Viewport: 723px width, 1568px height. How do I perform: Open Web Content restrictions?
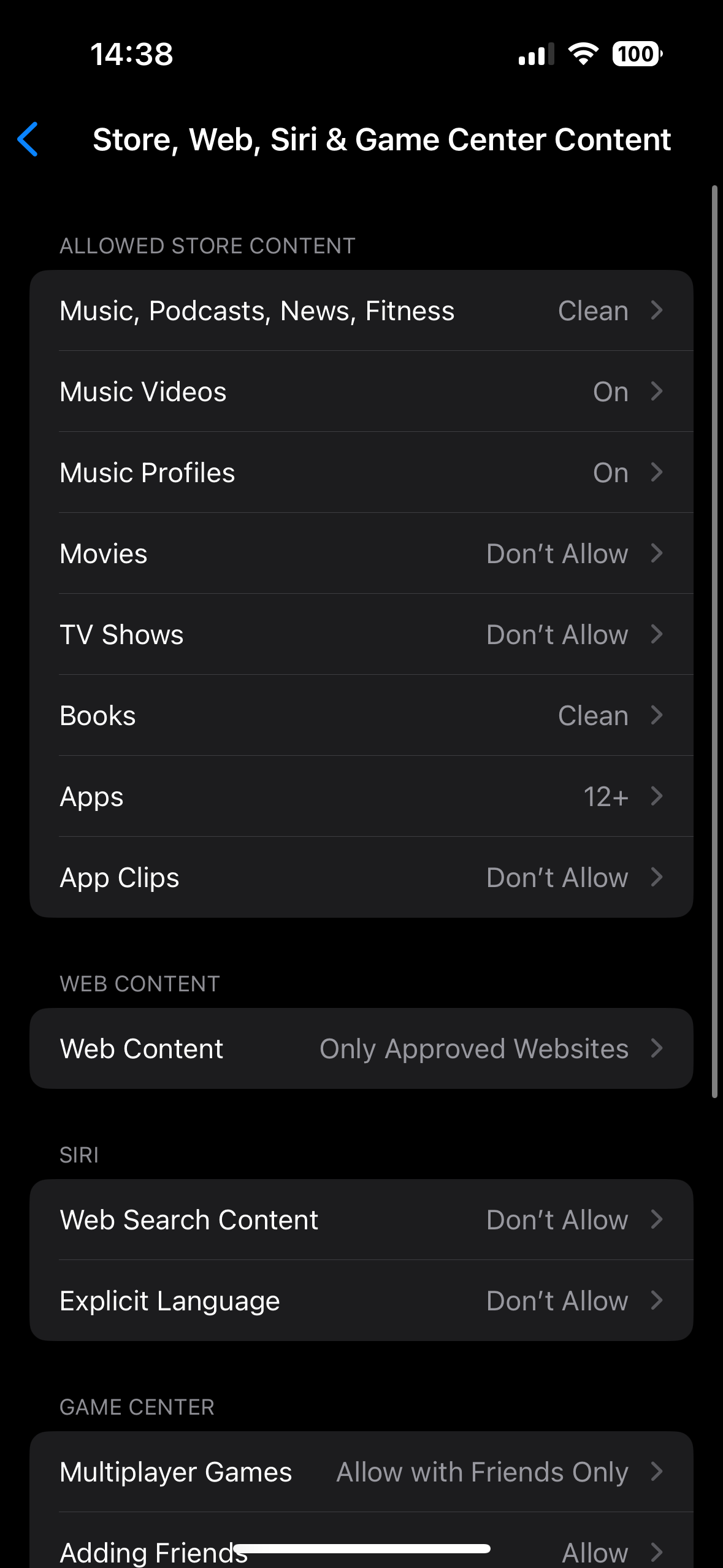click(361, 1049)
